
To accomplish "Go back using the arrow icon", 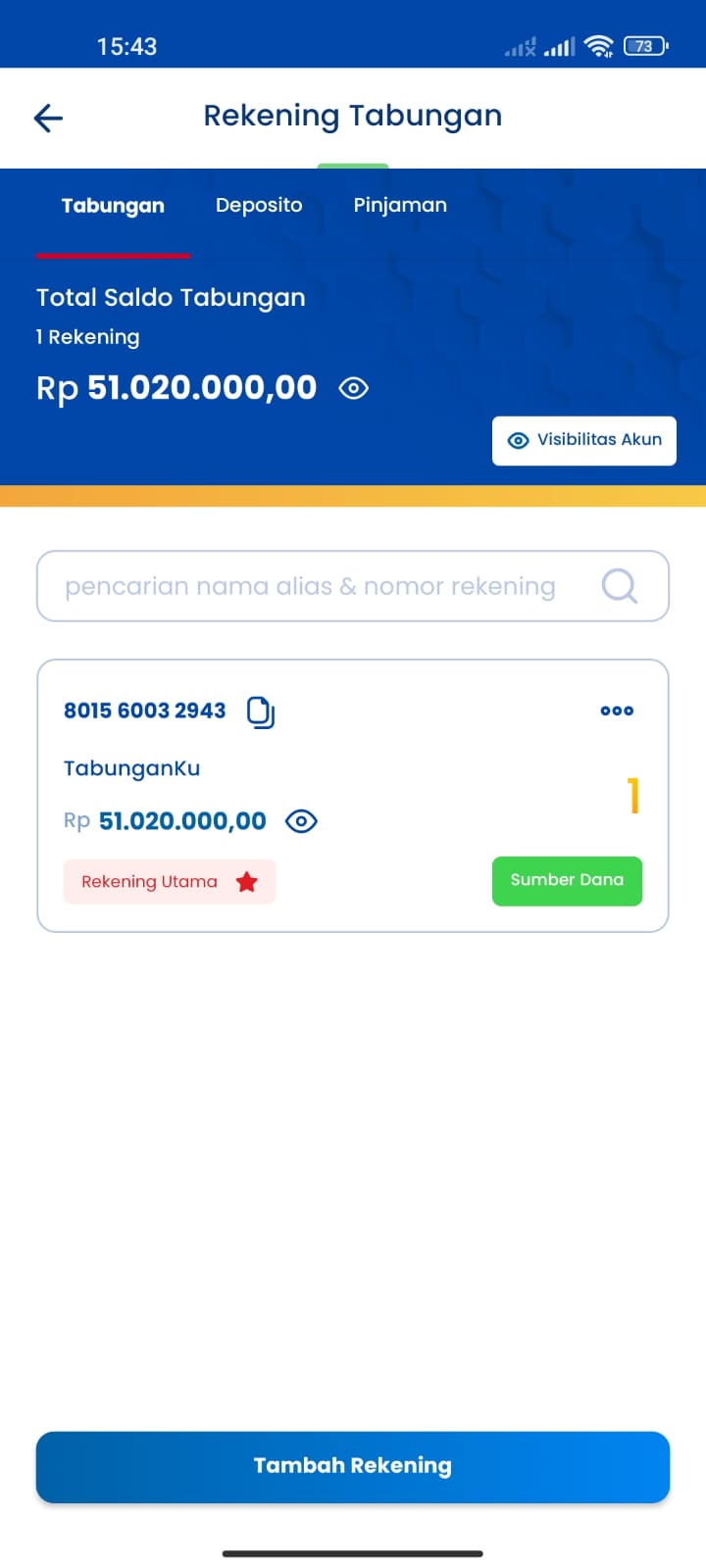I will [48, 119].
